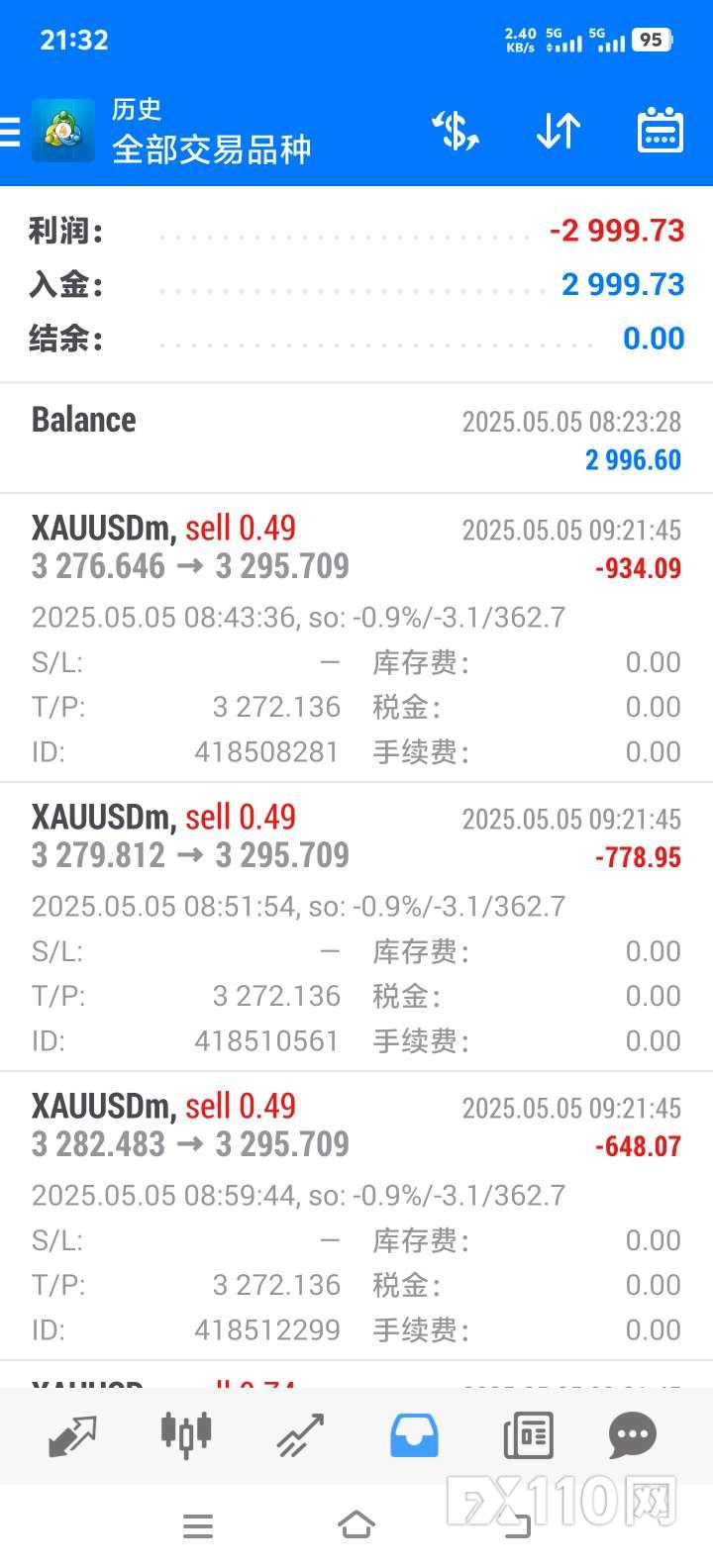This screenshot has width=713, height=1568.
Task: Switch to the Quotes tab
Action: click(73, 1435)
